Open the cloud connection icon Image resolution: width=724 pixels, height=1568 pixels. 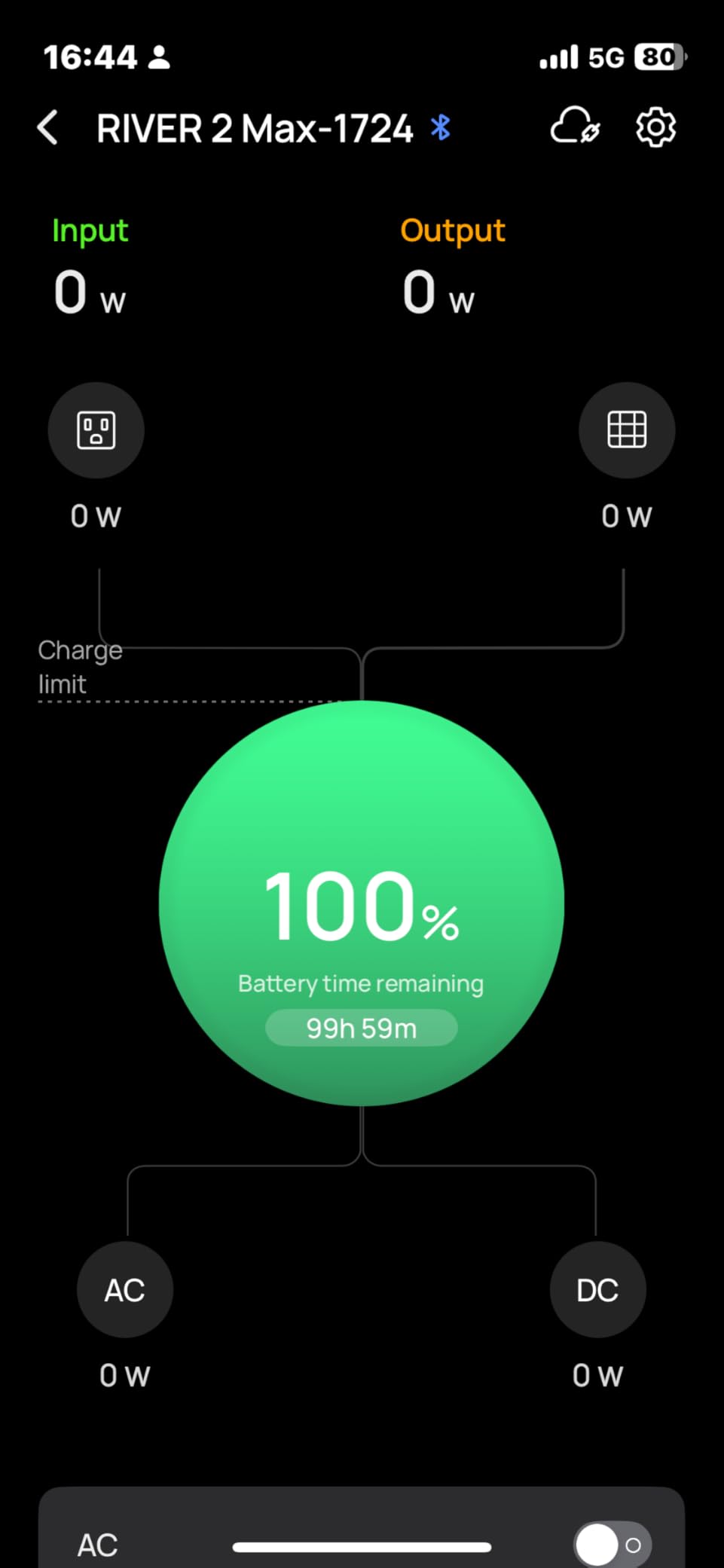click(x=576, y=127)
